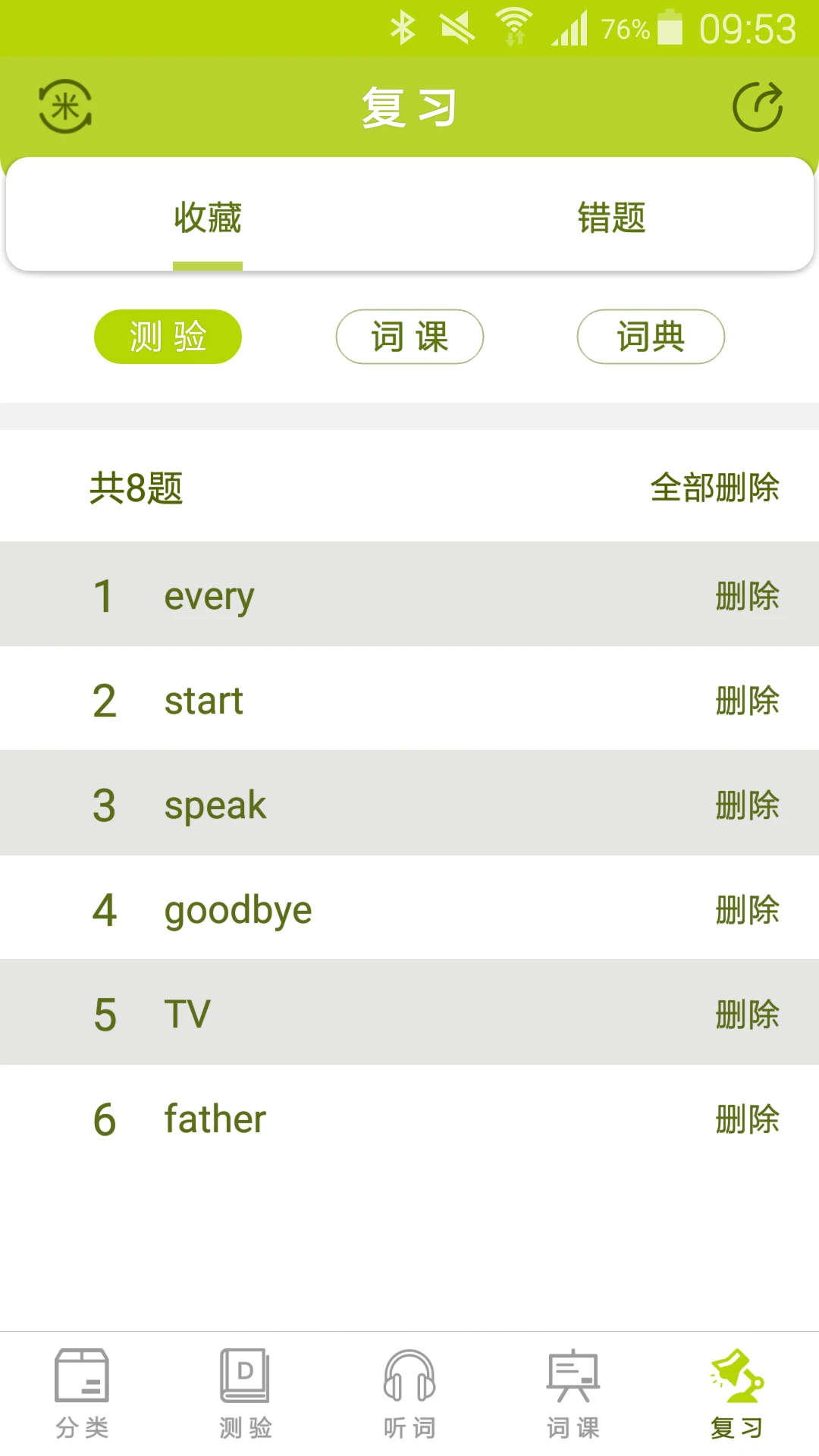This screenshot has height=1456, width=819.
Task: Tap the refresh icon in top right corner
Action: click(x=756, y=106)
